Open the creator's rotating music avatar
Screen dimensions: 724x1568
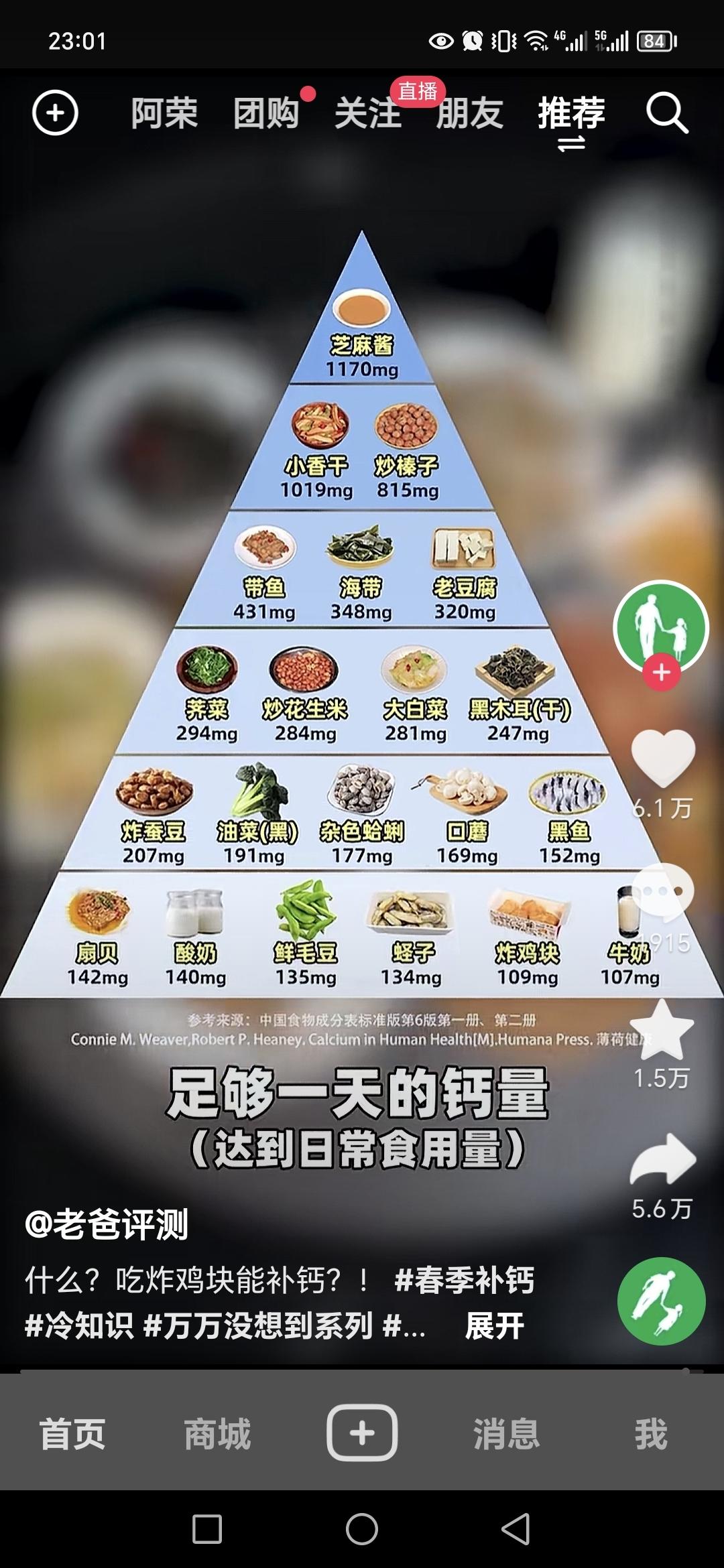coord(664,1300)
